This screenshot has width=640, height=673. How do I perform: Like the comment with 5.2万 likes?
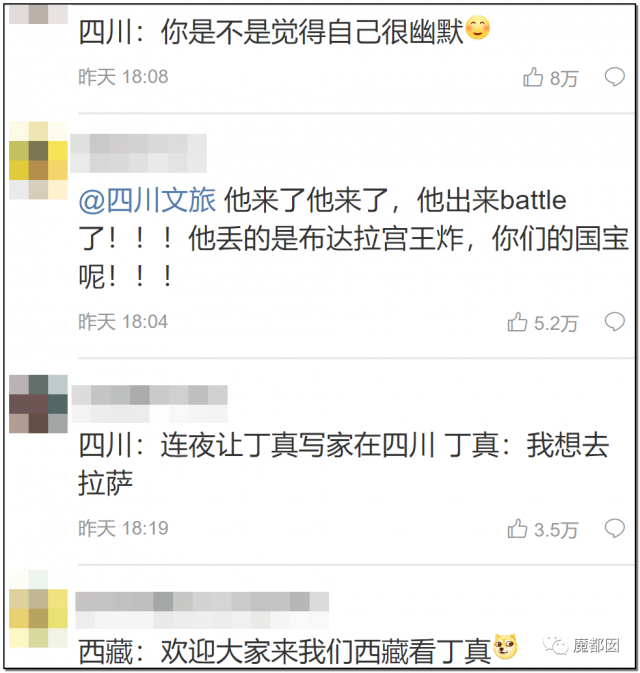[518, 322]
